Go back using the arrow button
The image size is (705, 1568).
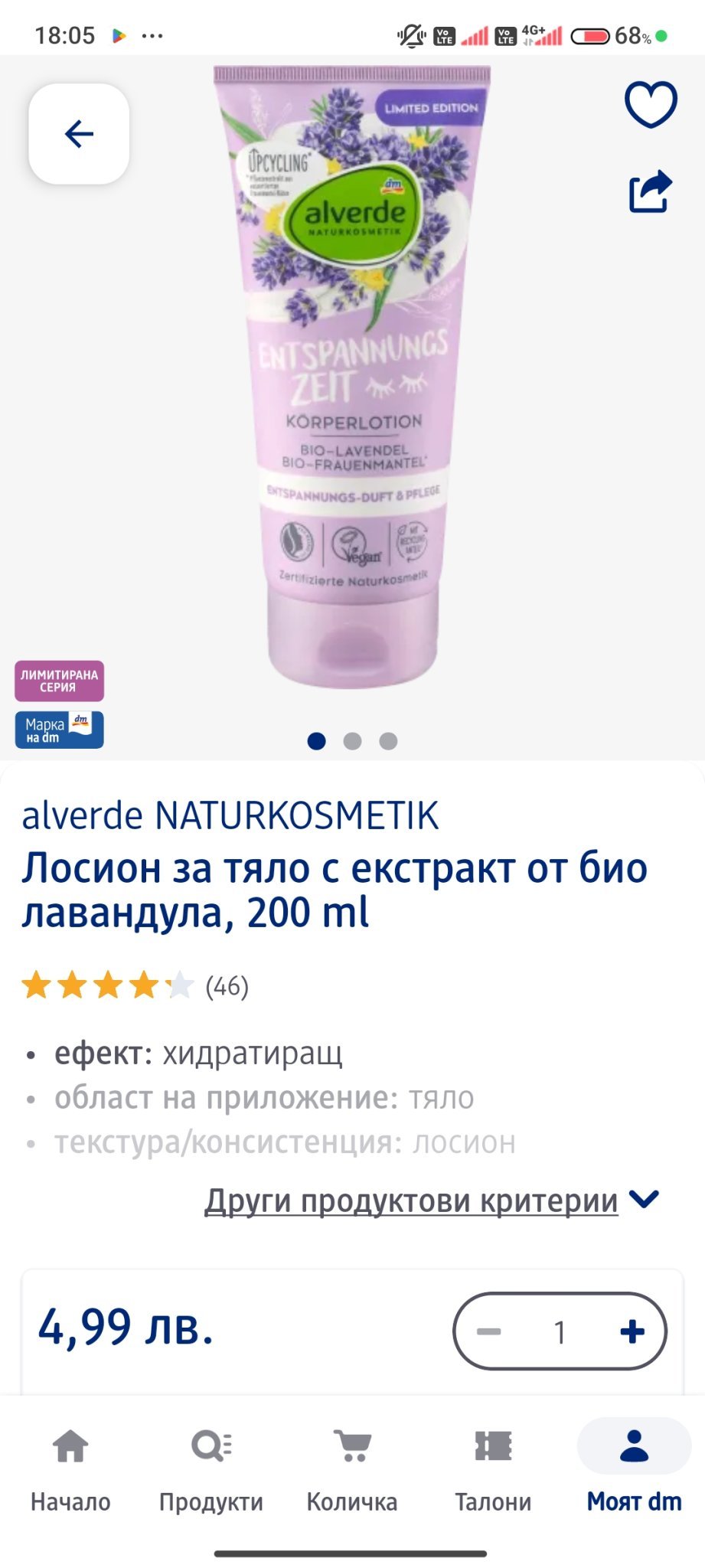coord(79,134)
